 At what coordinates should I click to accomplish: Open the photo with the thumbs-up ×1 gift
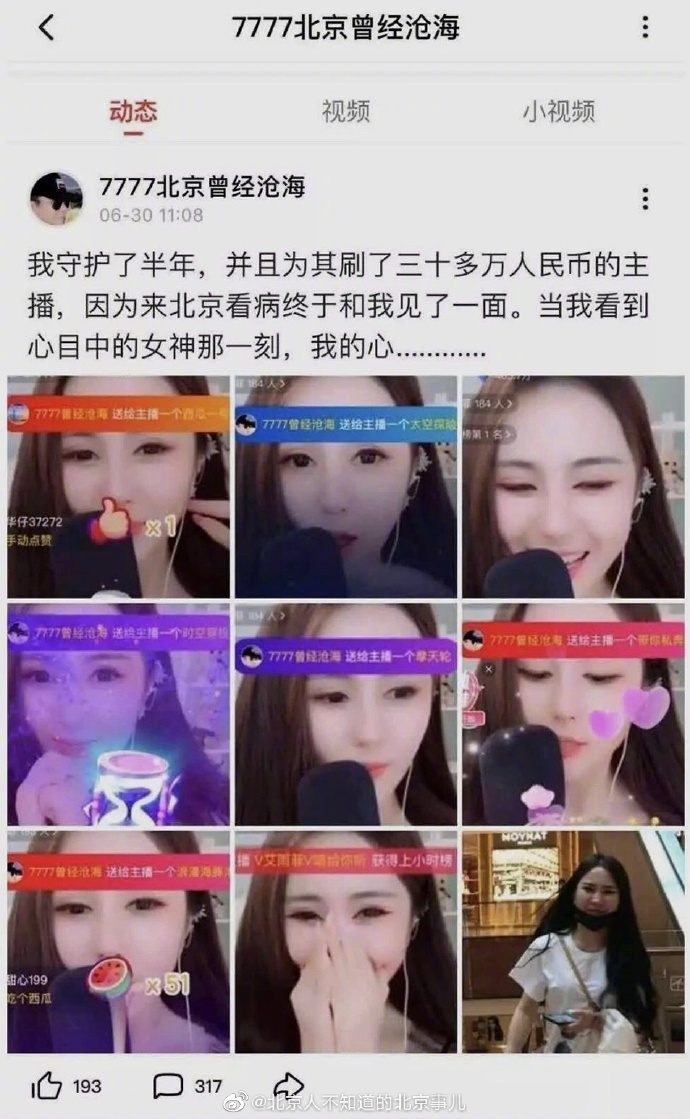coord(118,487)
